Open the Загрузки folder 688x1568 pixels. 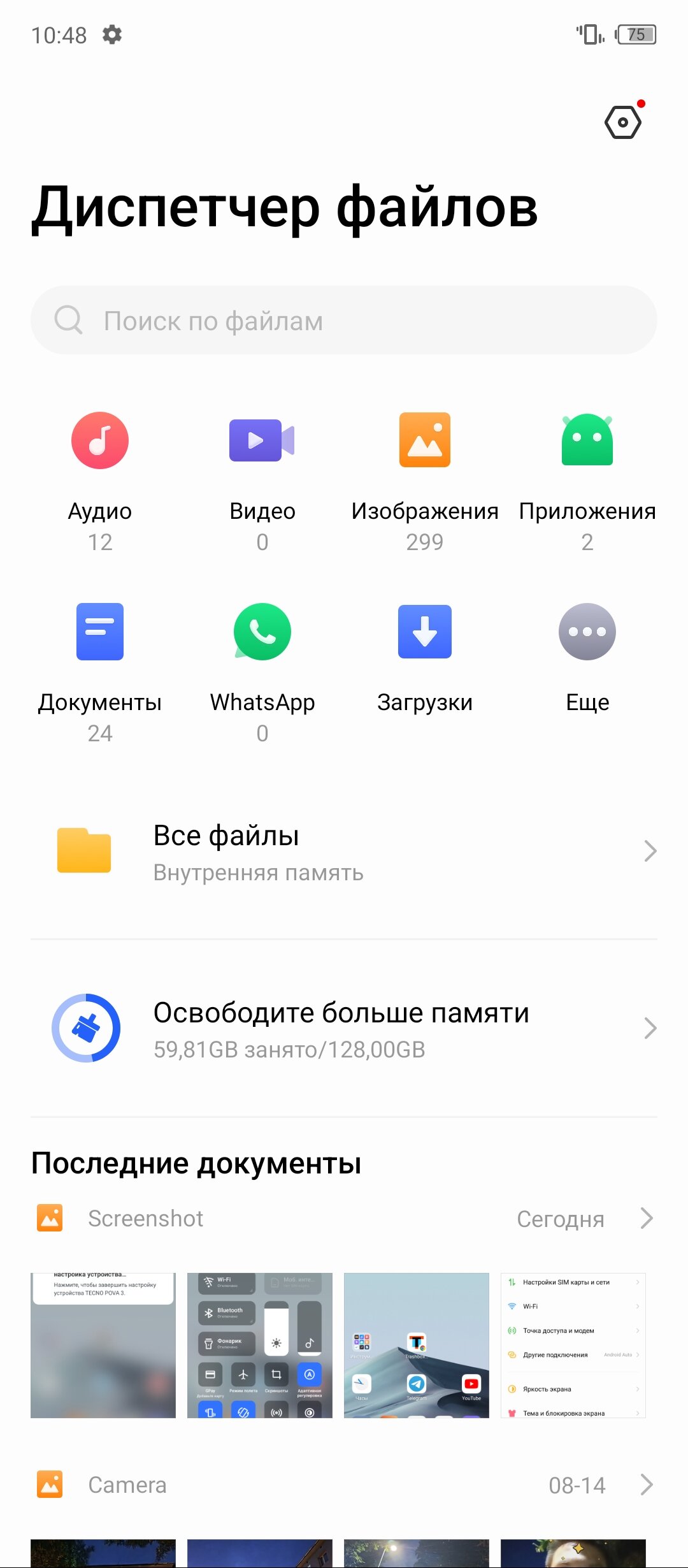click(425, 658)
